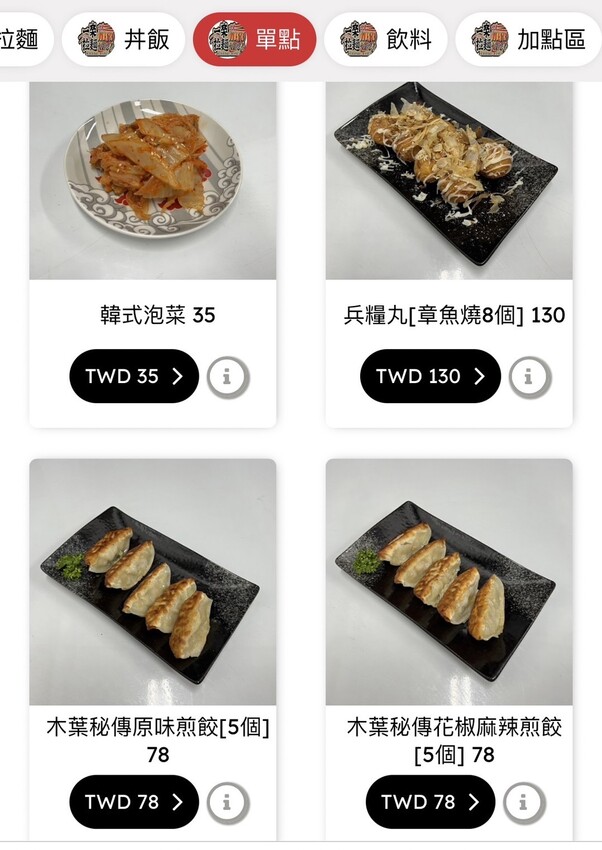
Task: Switch to the 拉麵 category tab
Action: point(20,40)
